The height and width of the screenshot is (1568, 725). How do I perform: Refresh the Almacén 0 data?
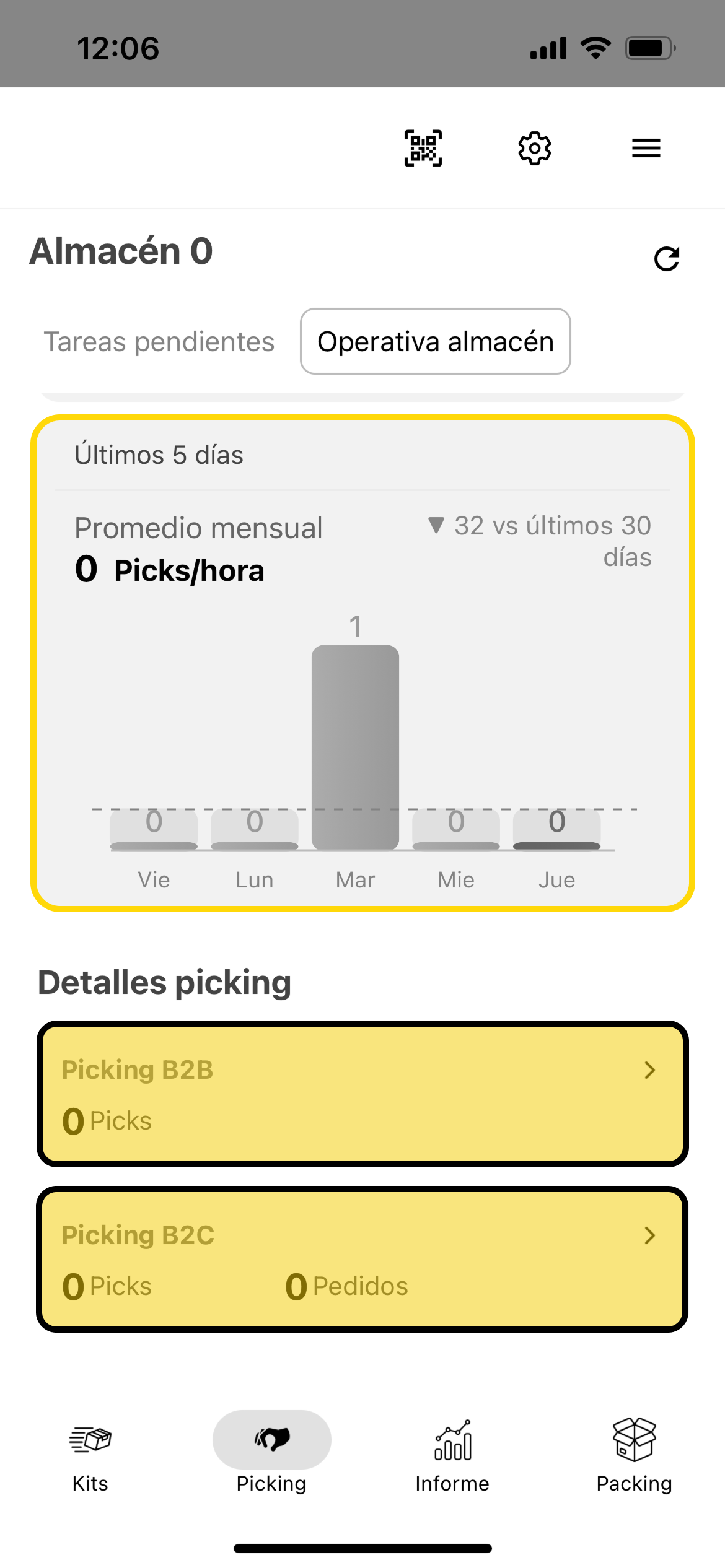(666, 258)
